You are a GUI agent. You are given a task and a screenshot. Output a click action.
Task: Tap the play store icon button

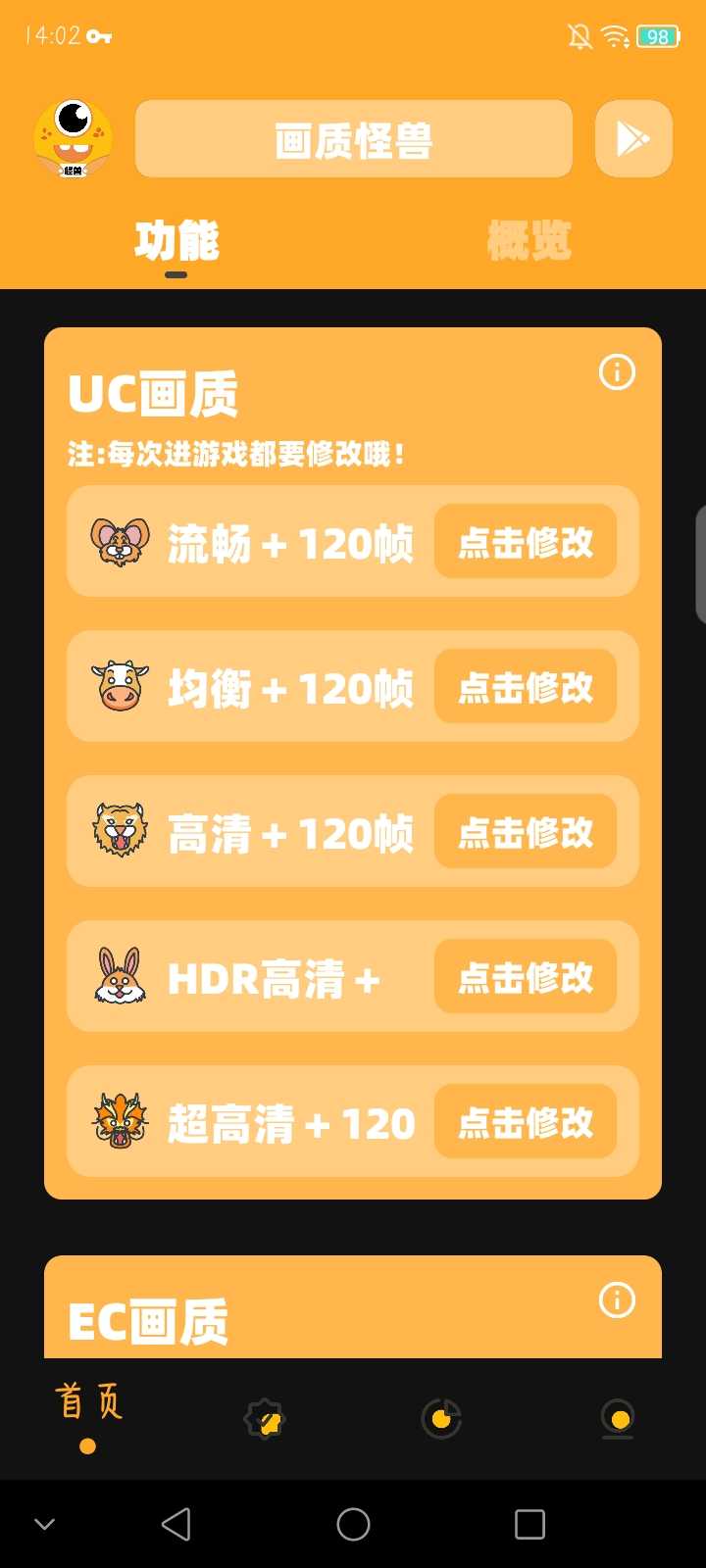pyautogui.click(x=633, y=139)
